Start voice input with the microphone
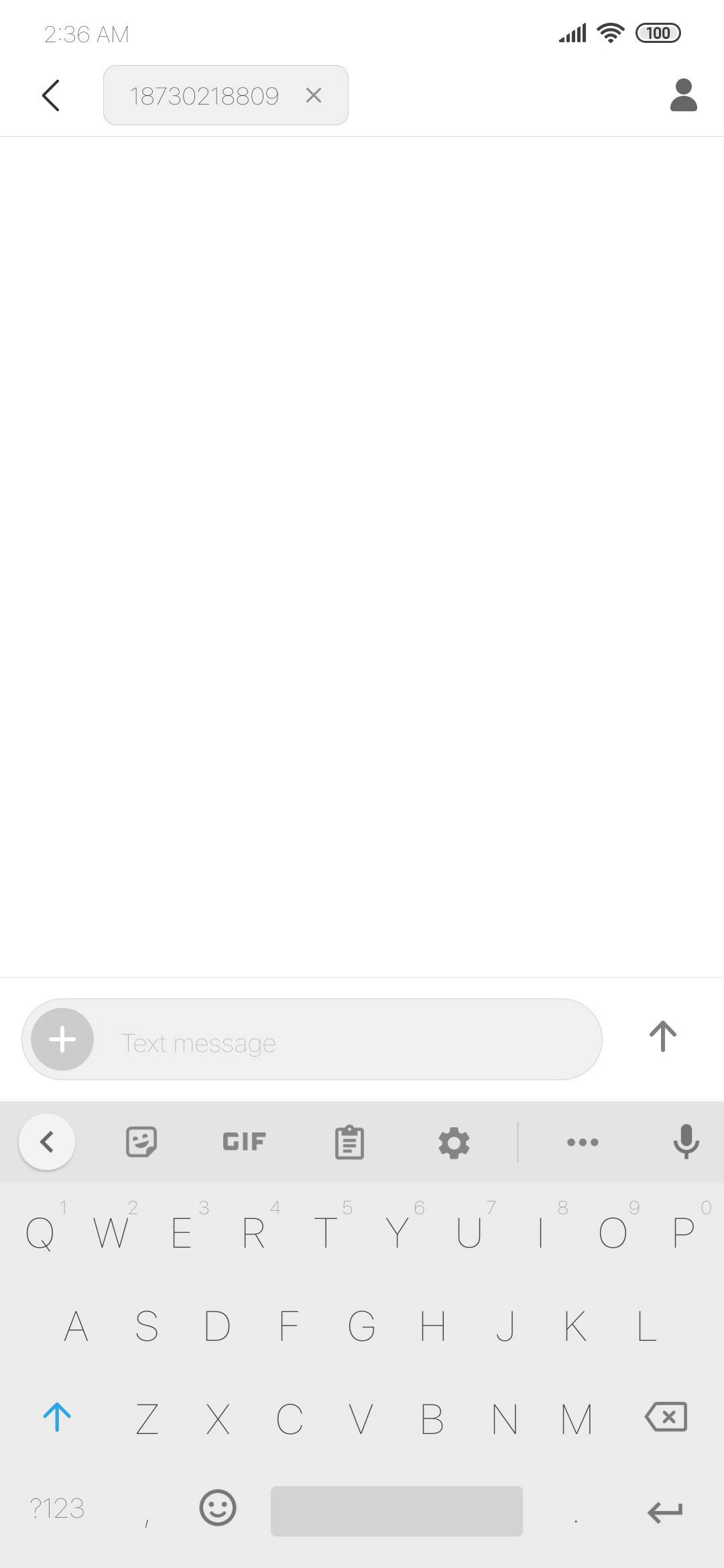Viewport: 724px width, 1568px height. point(686,1142)
